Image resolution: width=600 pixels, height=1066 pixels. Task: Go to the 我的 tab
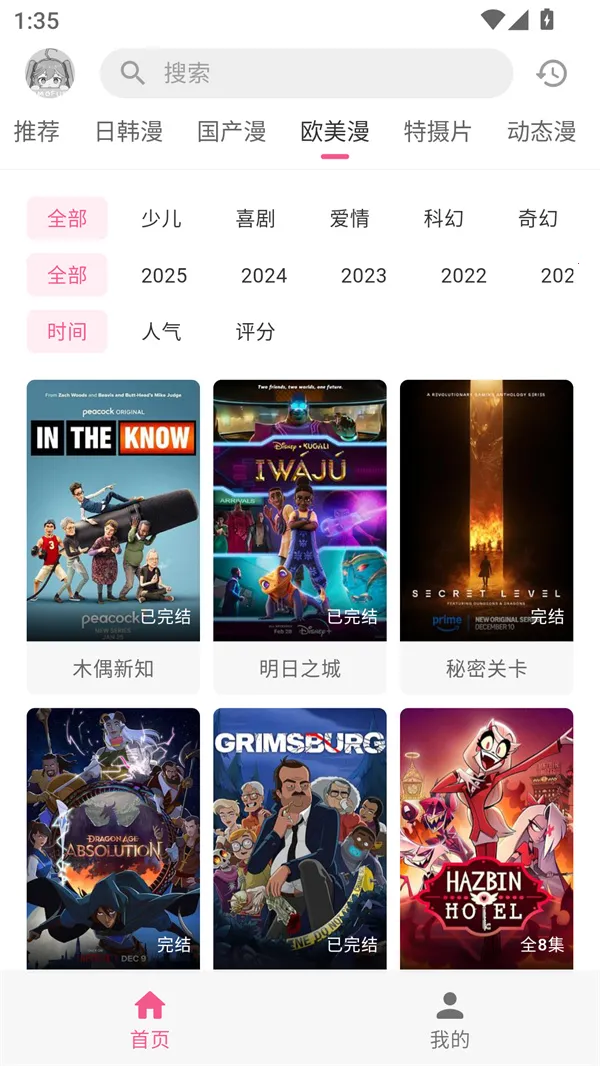point(450,1020)
